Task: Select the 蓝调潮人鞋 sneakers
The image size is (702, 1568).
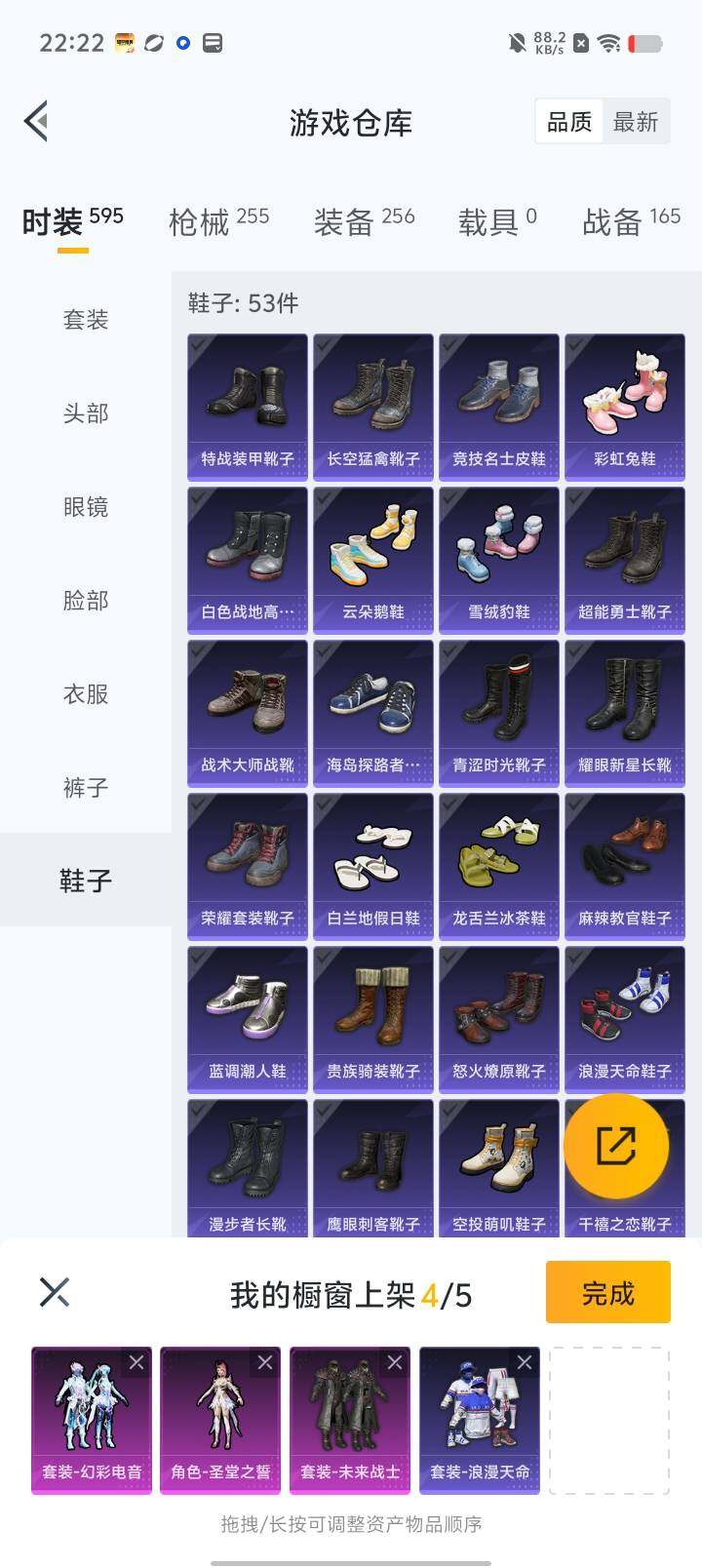Action: coord(248,1019)
